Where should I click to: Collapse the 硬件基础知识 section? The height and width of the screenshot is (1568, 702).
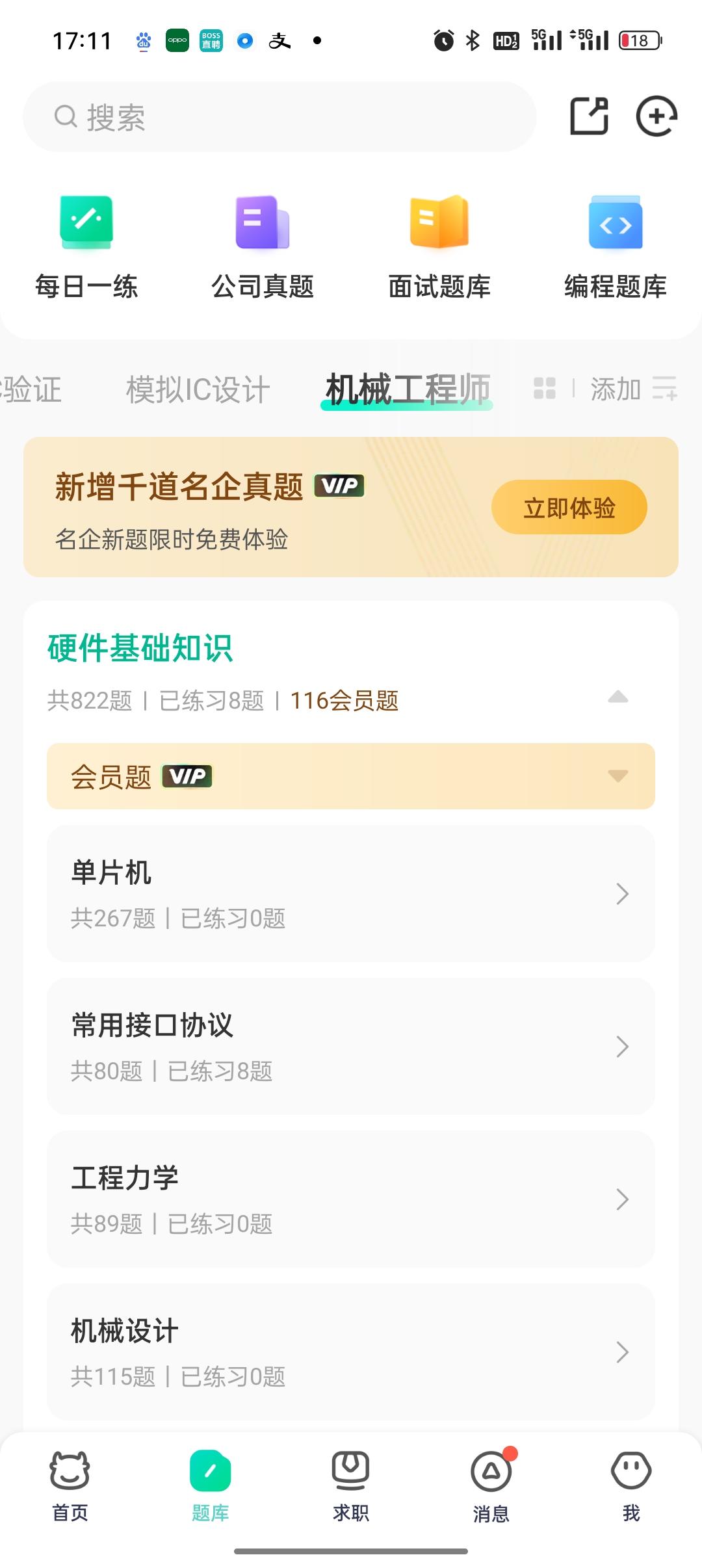tap(617, 698)
